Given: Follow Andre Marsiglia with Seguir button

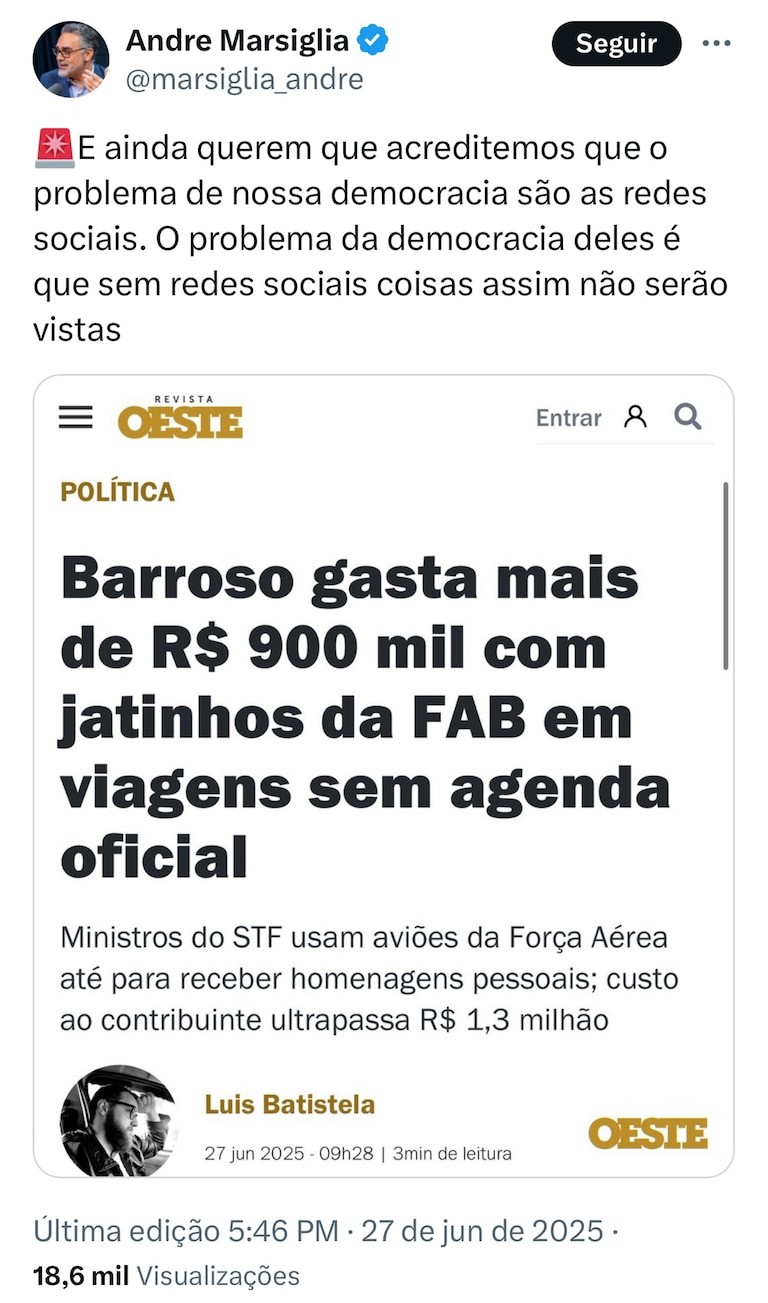Looking at the screenshot, I should tap(616, 44).
